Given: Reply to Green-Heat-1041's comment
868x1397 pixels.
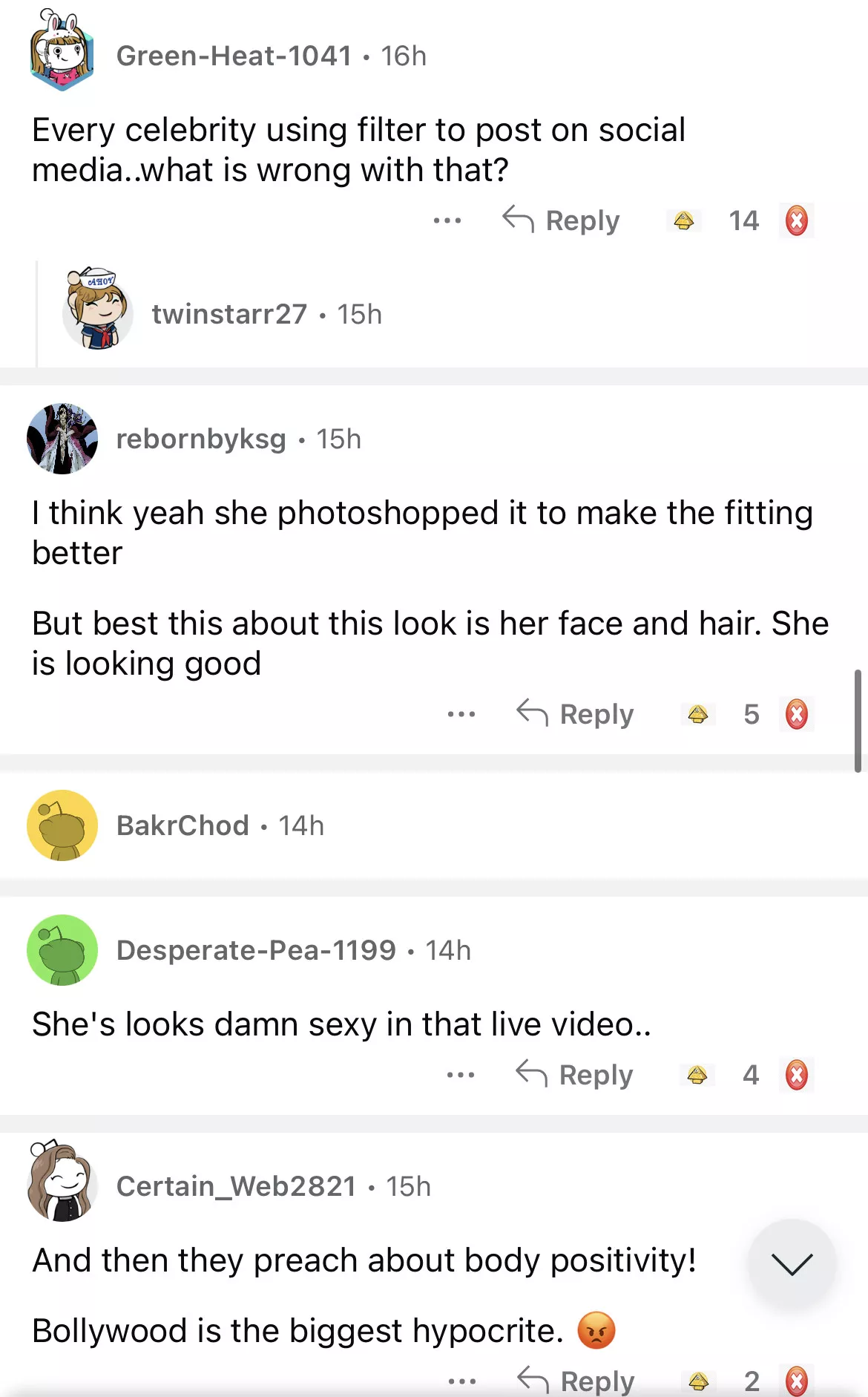Looking at the screenshot, I should tap(562, 220).
